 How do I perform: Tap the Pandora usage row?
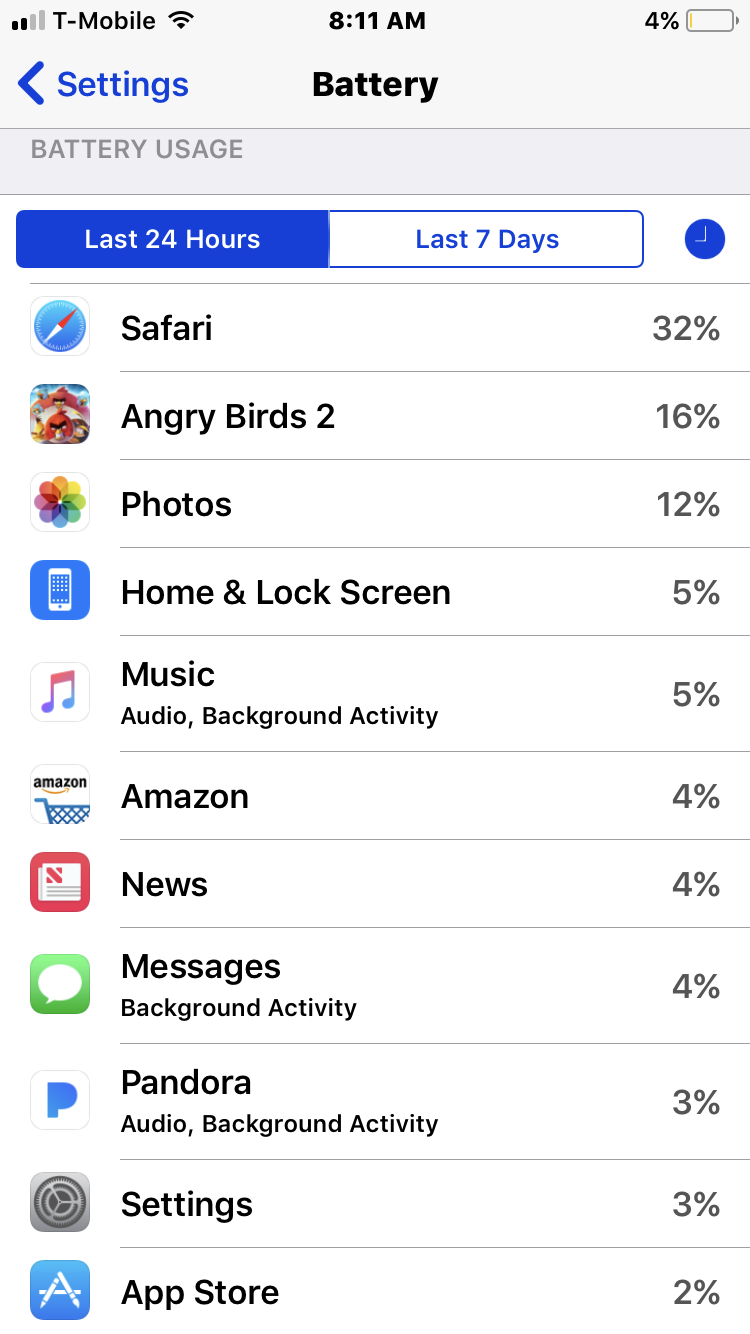click(375, 1102)
